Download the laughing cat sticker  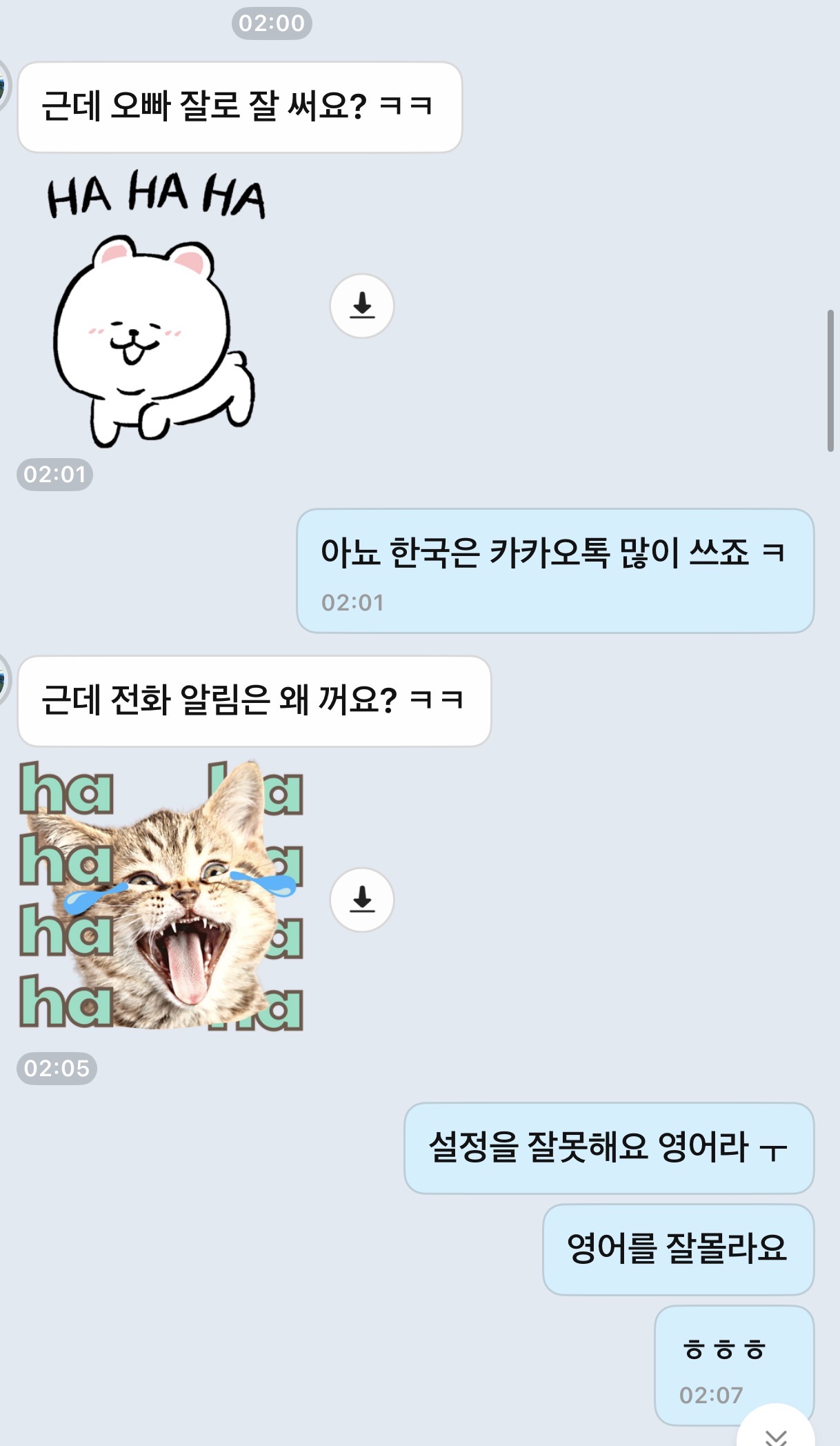click(x=361, y=900)
